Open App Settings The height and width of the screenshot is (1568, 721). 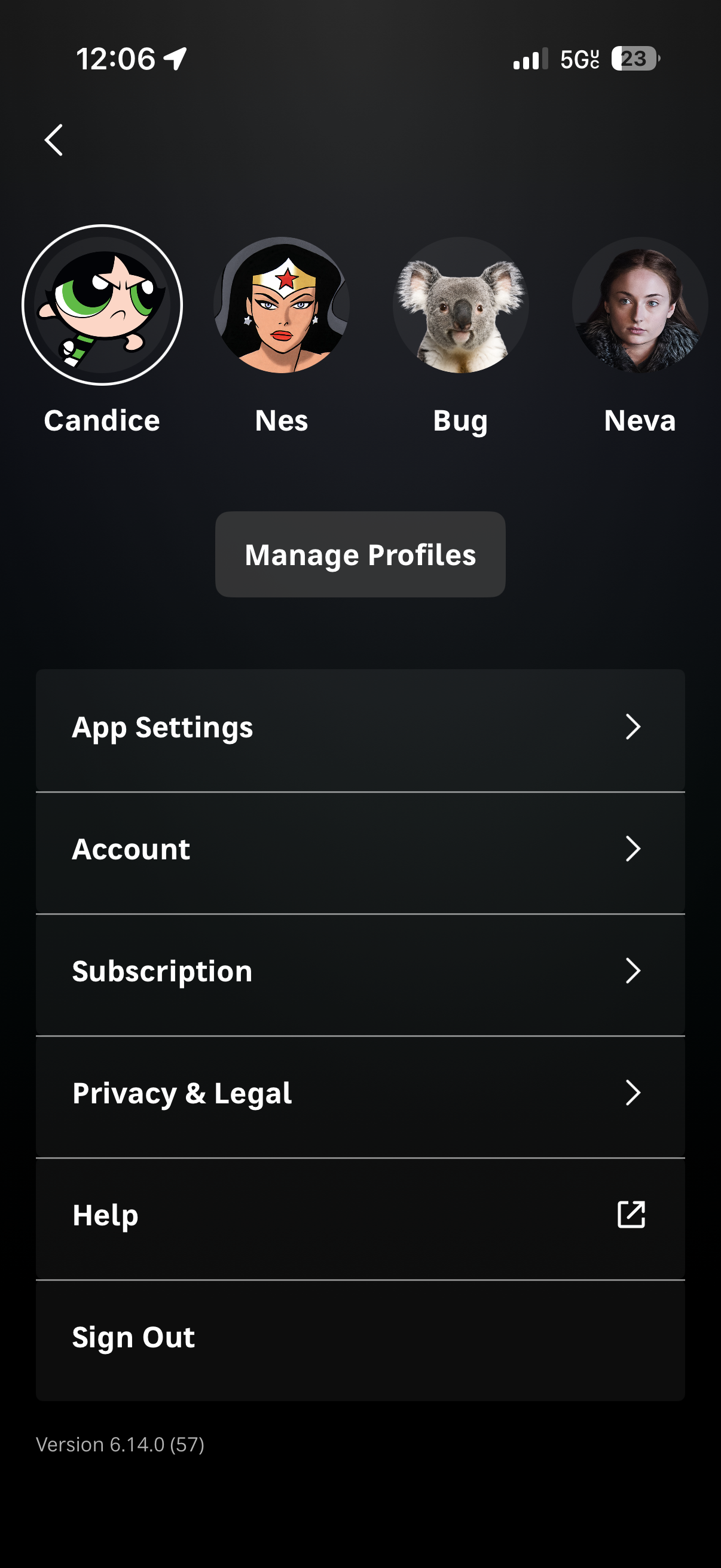coord(360,728)
